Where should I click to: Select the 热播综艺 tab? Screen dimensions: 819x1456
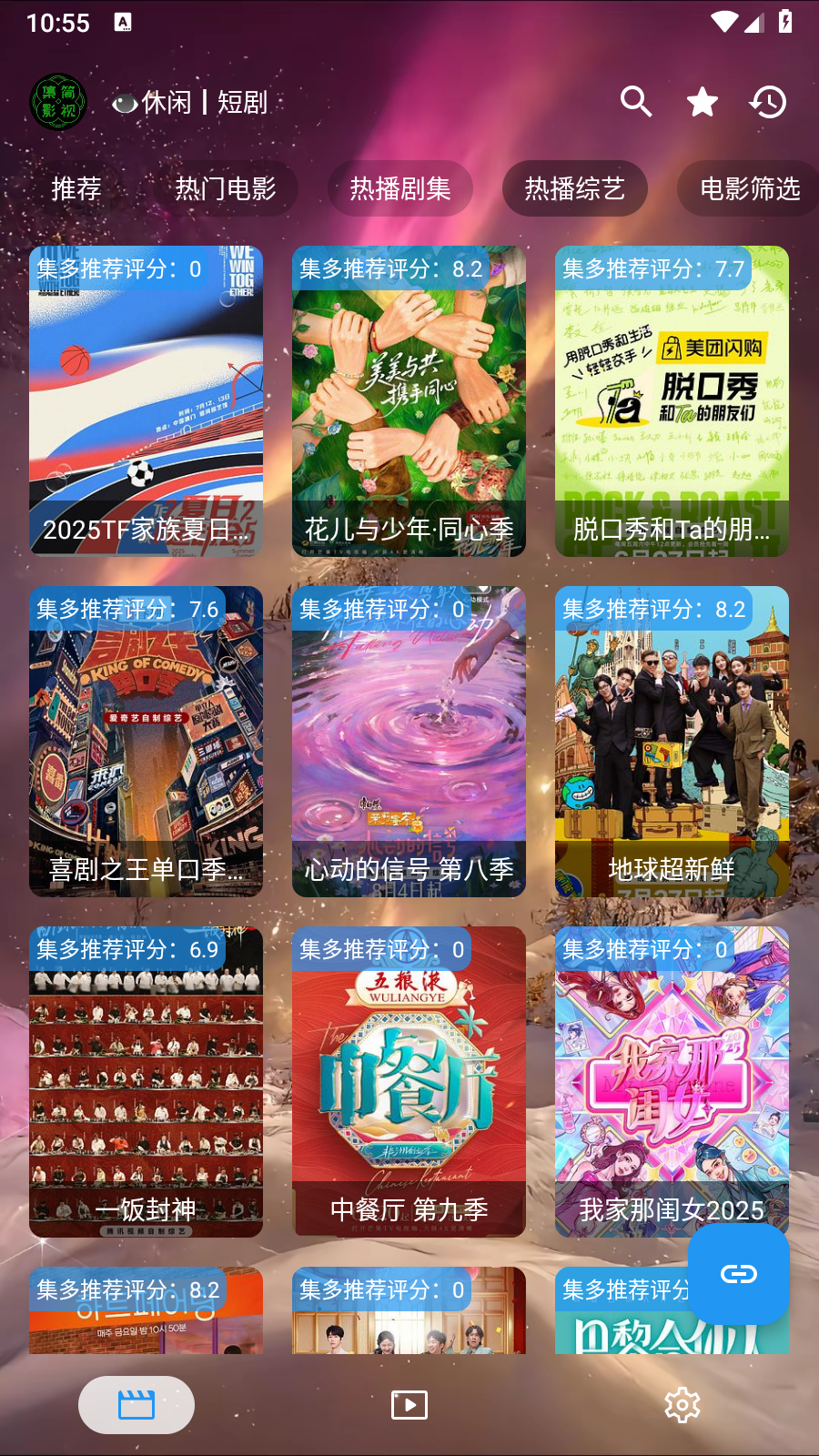575,188
